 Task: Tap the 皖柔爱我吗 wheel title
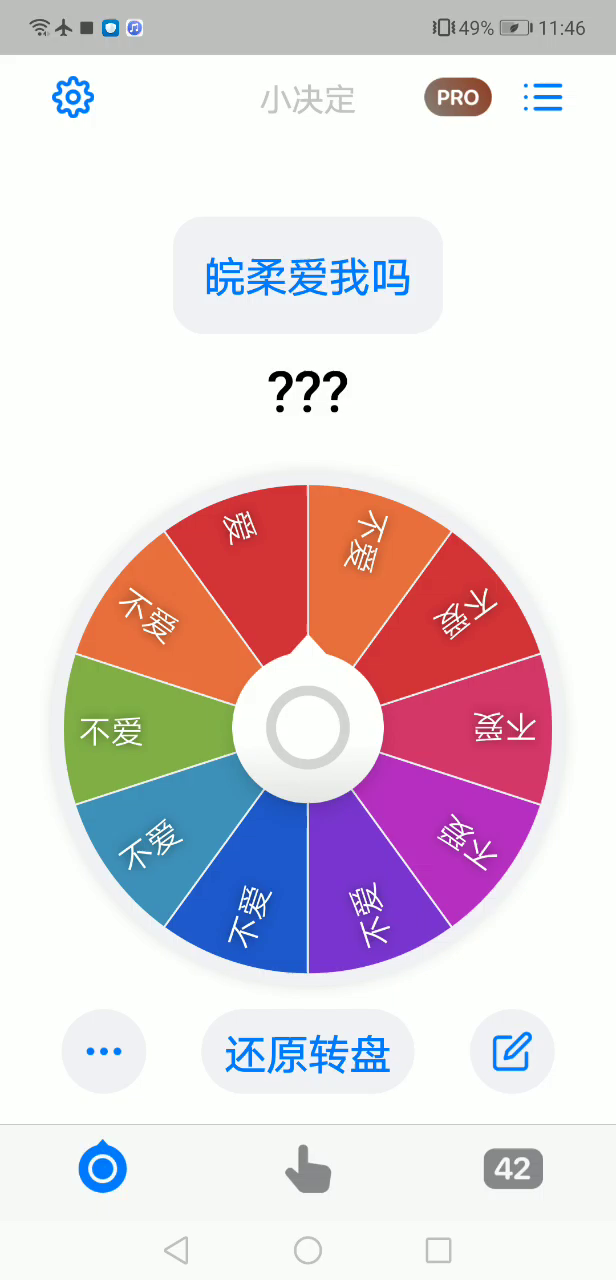click(308, 275)
